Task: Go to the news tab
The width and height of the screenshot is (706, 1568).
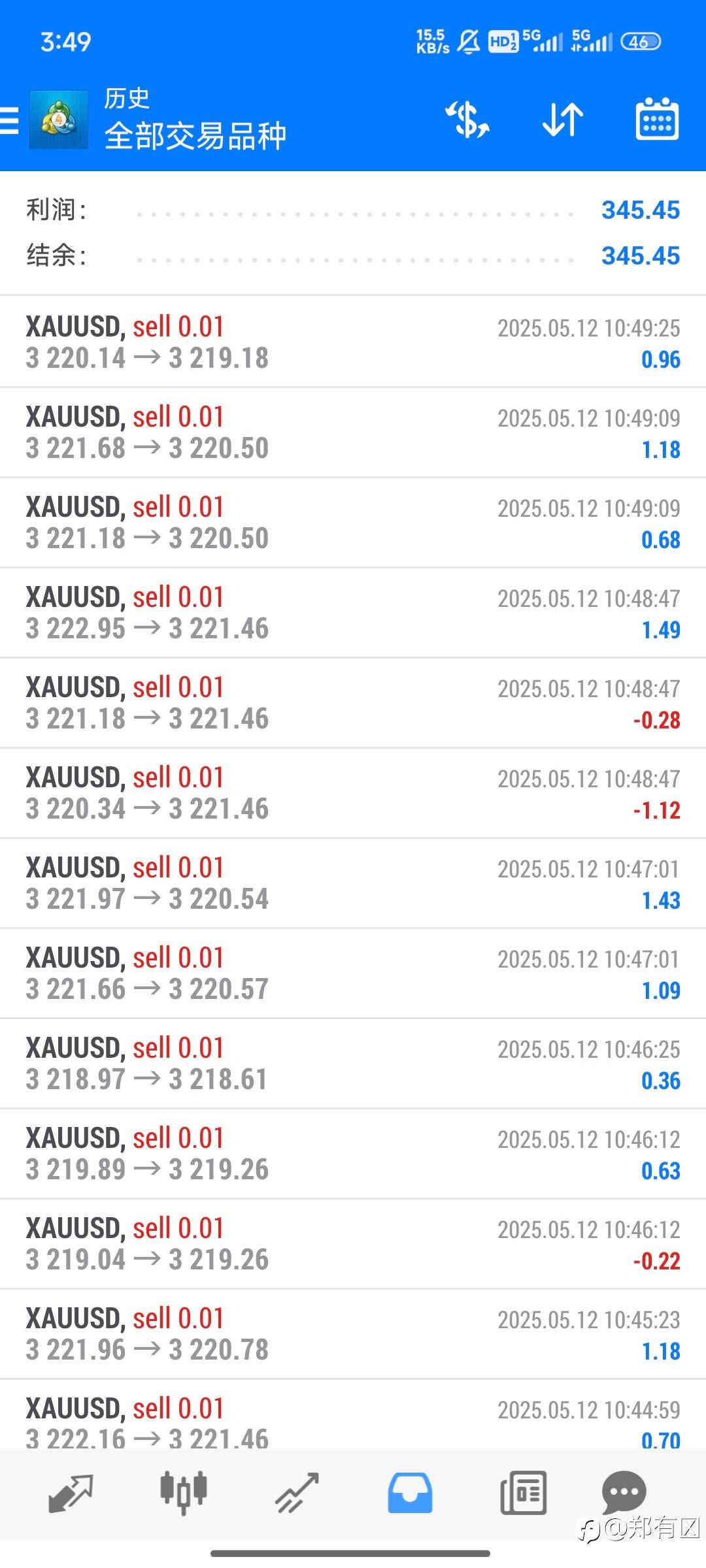Action: click(523, 1494)
